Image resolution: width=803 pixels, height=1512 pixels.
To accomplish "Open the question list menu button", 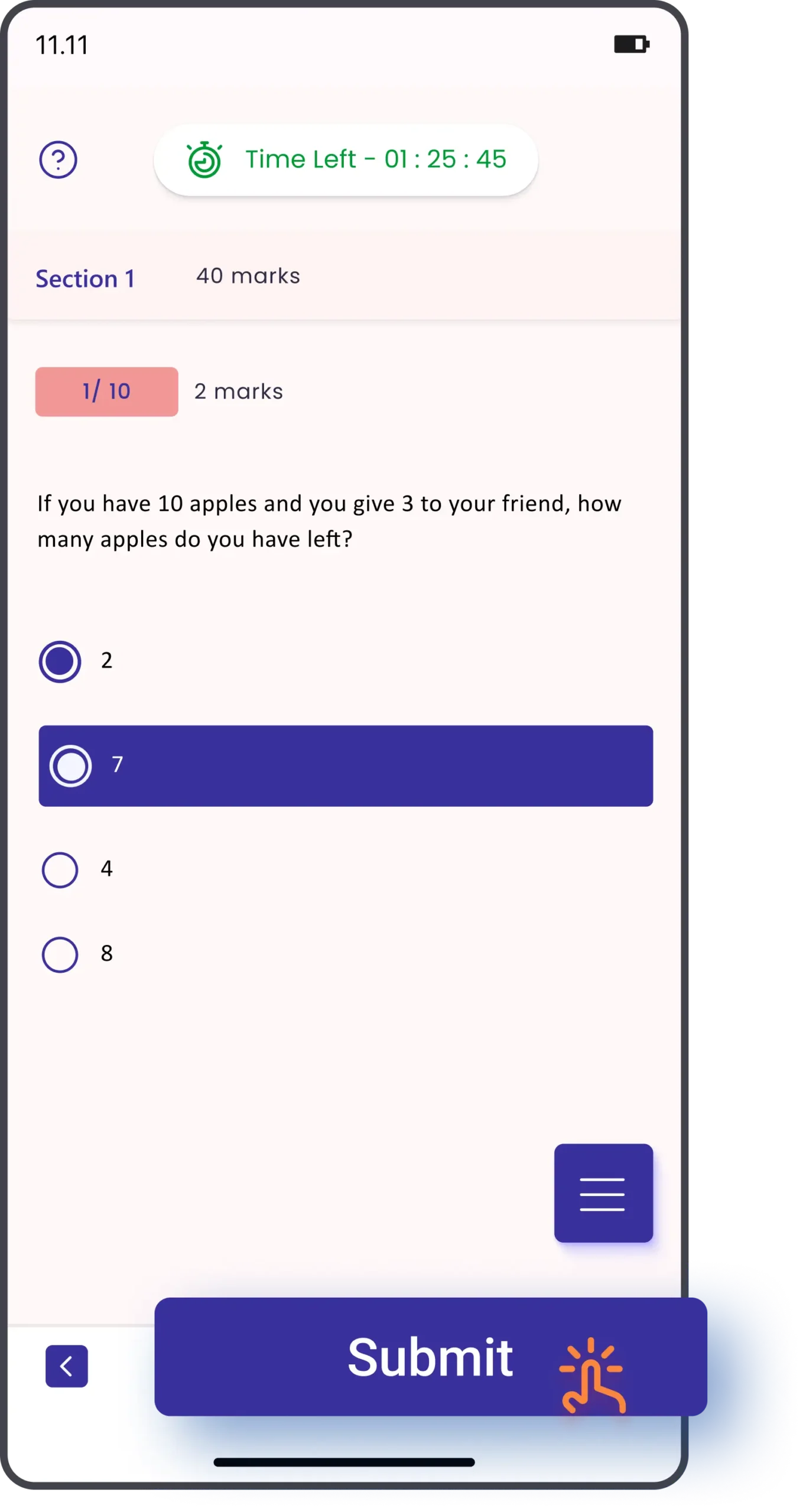I will pyautogui.click(x=603, y=1194).
